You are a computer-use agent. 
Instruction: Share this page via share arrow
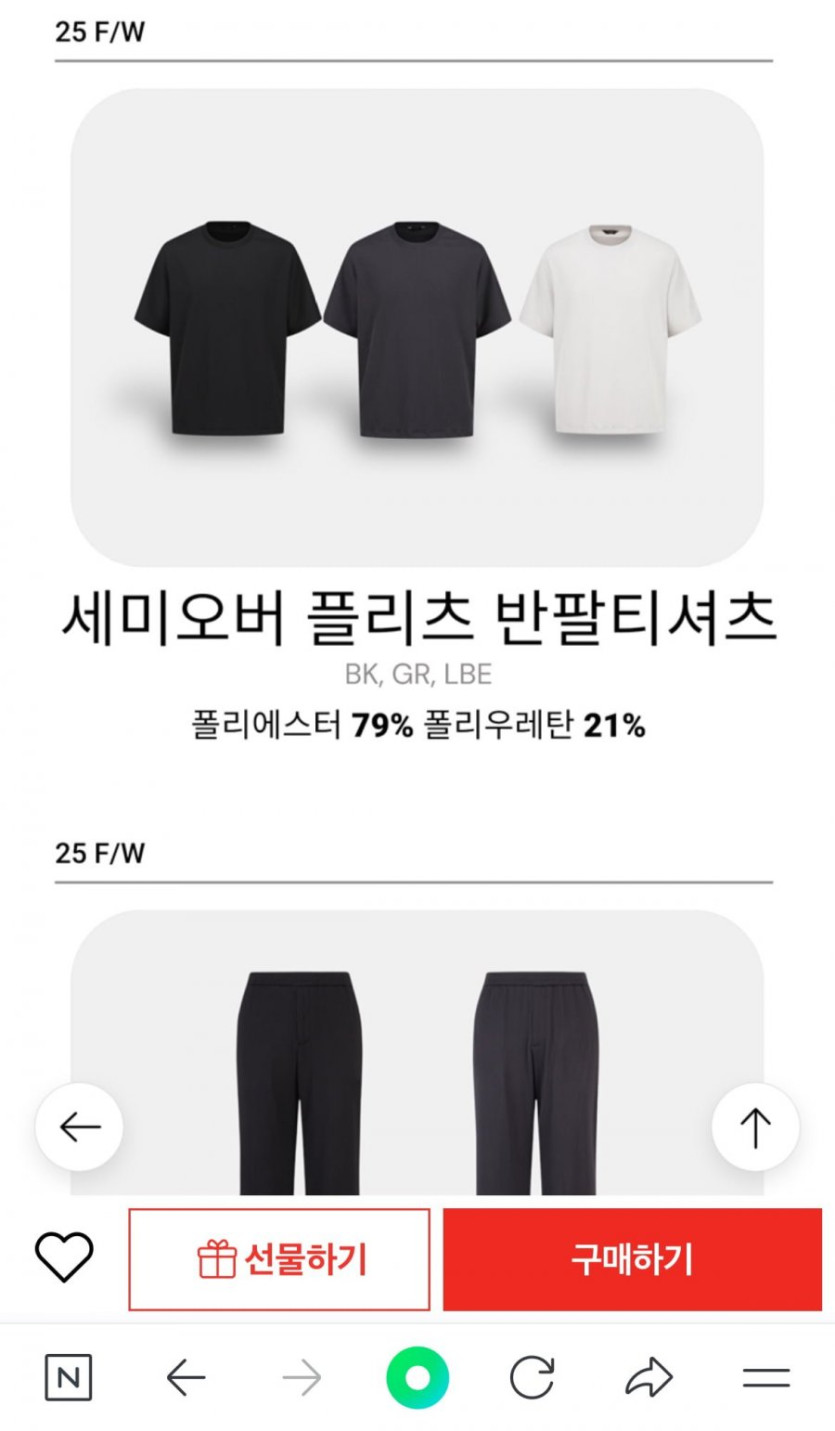pos(649,1379)
